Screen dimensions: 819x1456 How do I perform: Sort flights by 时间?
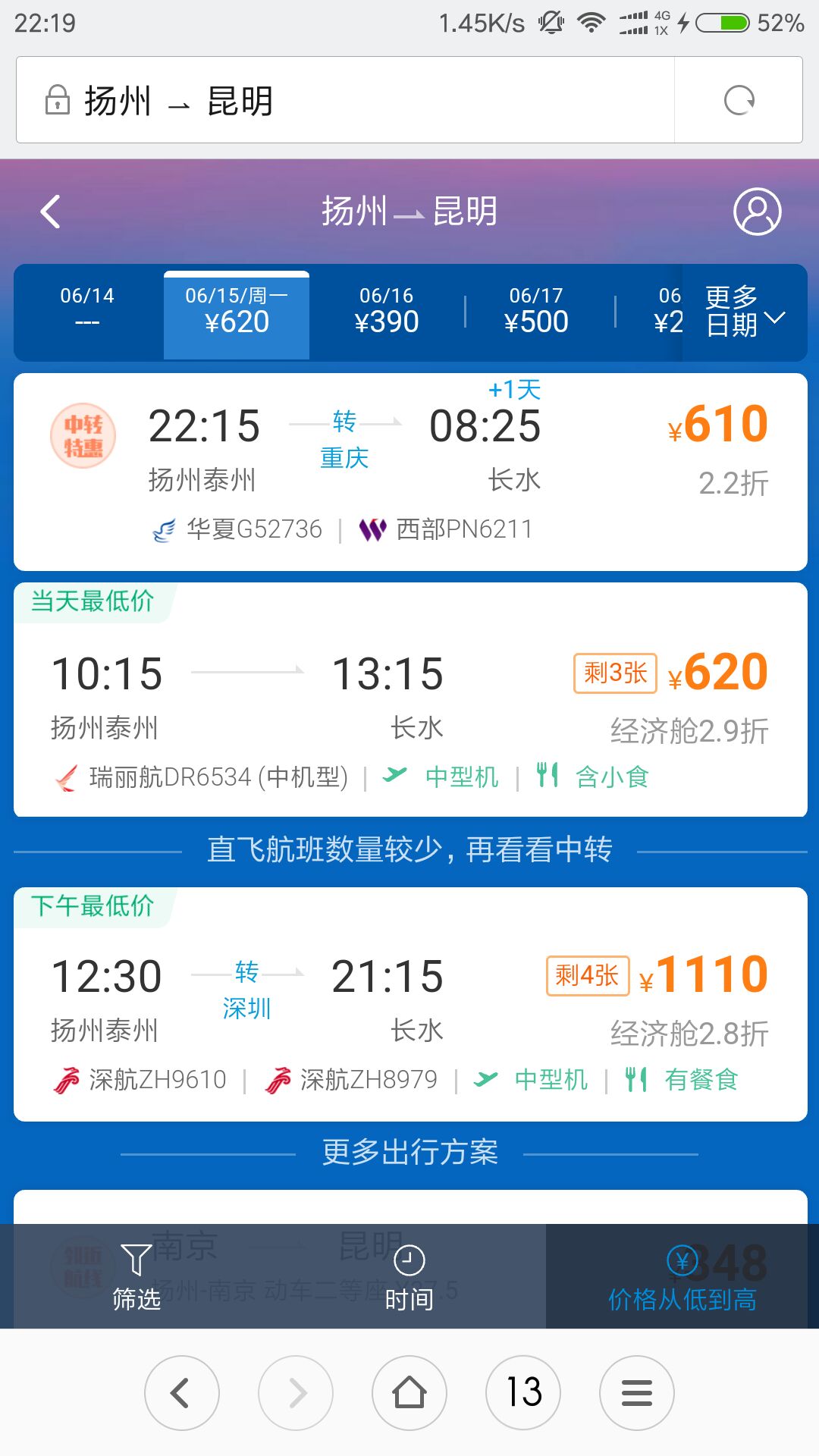point(409,1276)
